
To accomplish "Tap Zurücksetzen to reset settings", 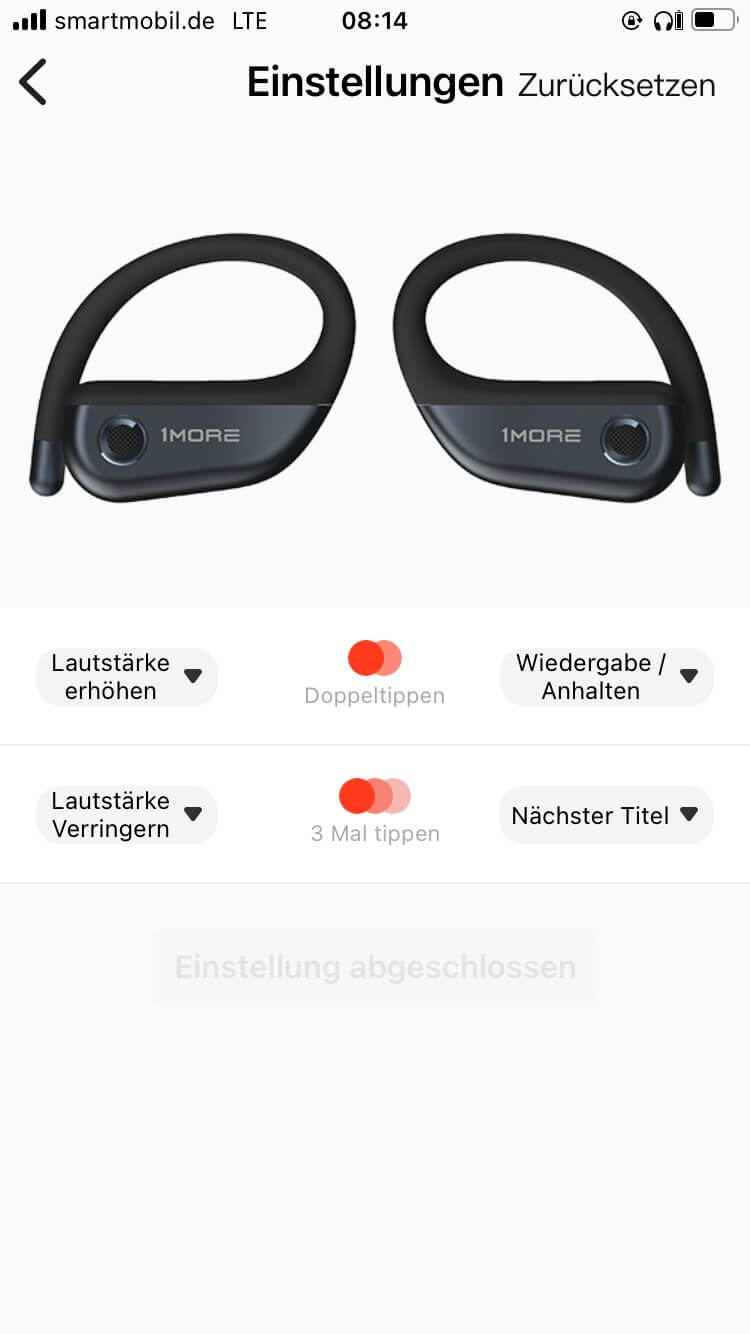I will [x=616, y=85].
